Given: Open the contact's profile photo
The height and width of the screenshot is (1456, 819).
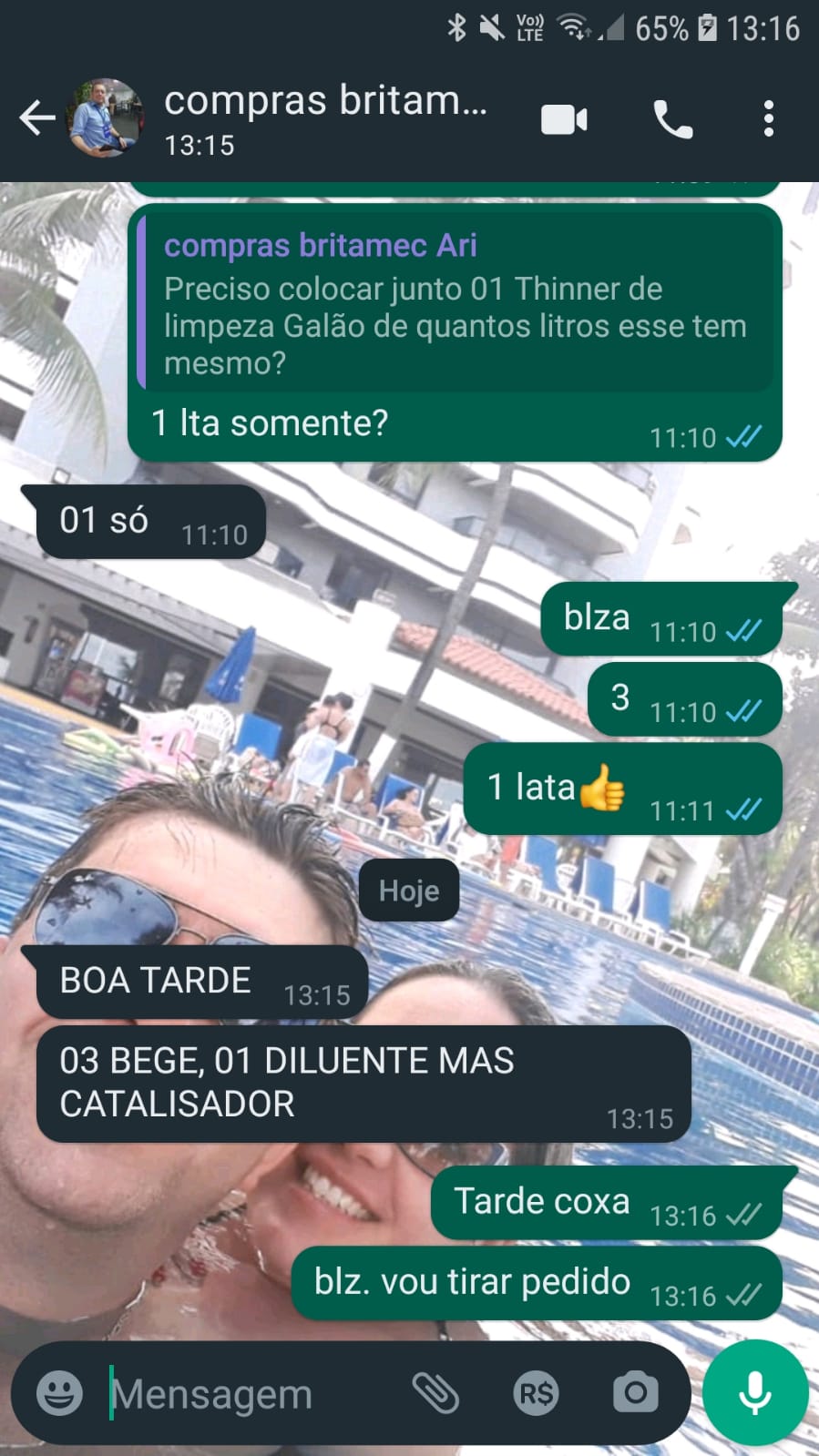Looking at the screenshot, I should pyautogui.click(x=105, y=118).
